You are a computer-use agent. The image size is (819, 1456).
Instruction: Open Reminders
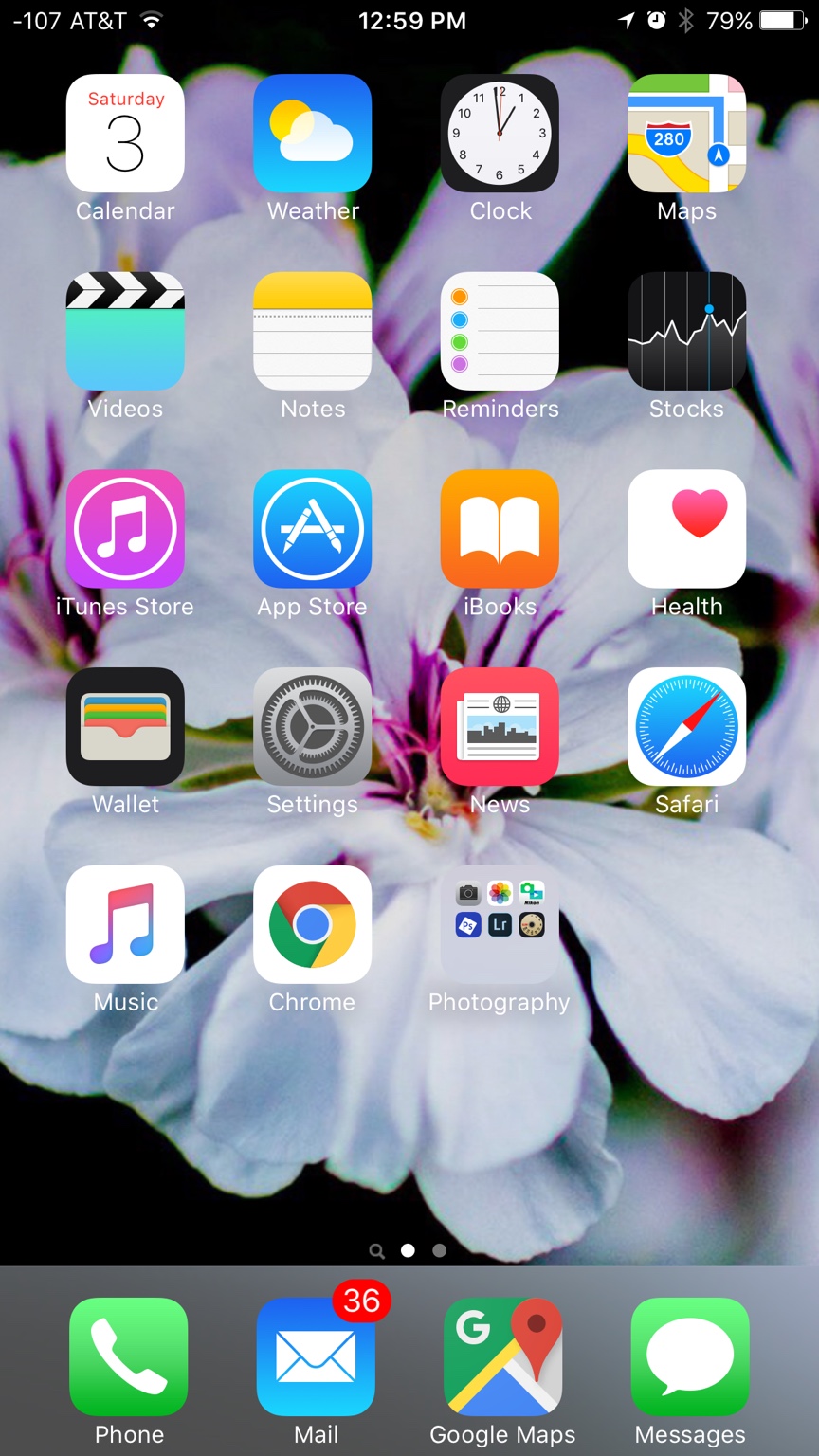pos(500,332)
